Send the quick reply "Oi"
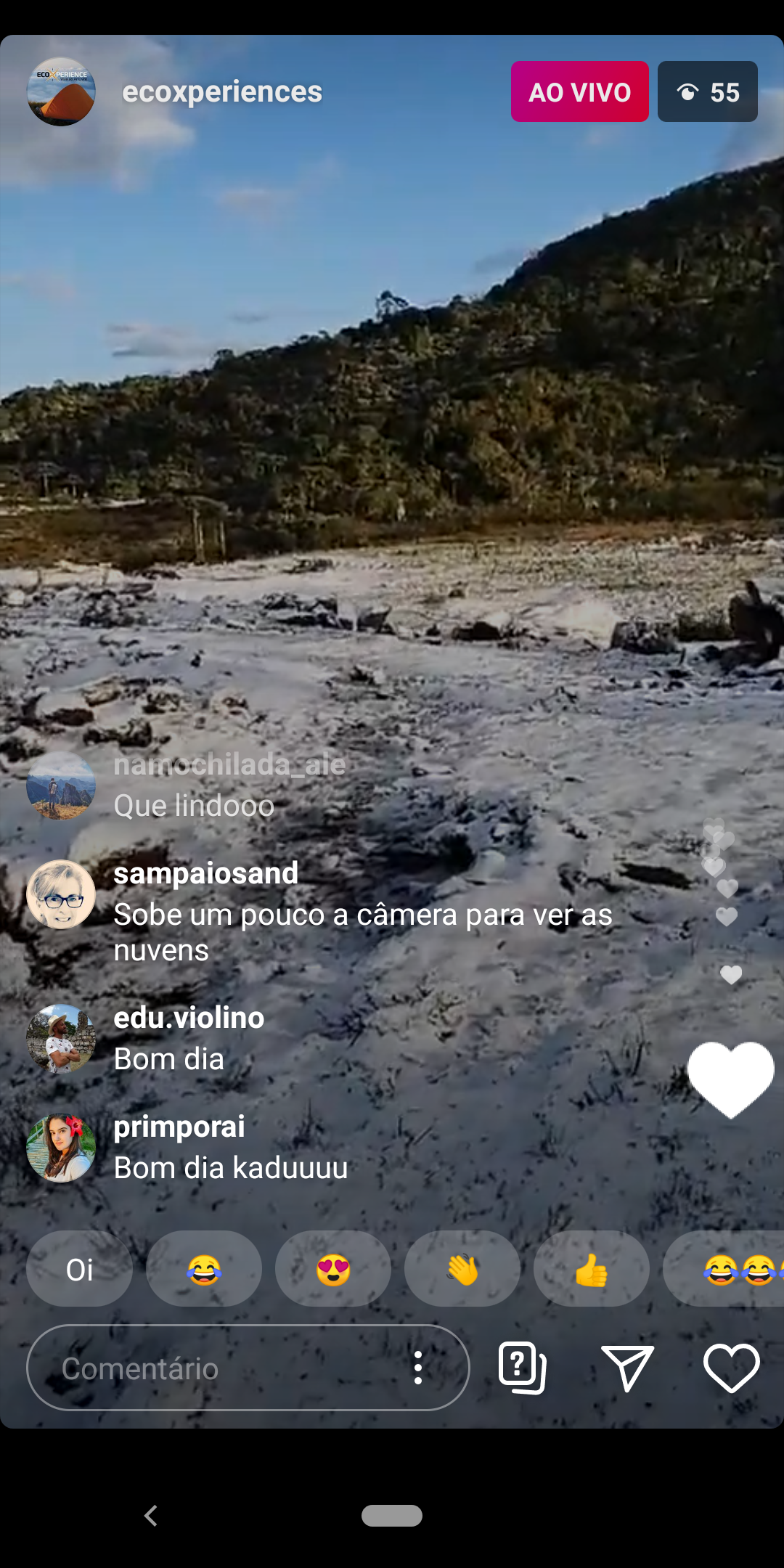This screenshot has height=1568, width=784. coord(79,1269)
